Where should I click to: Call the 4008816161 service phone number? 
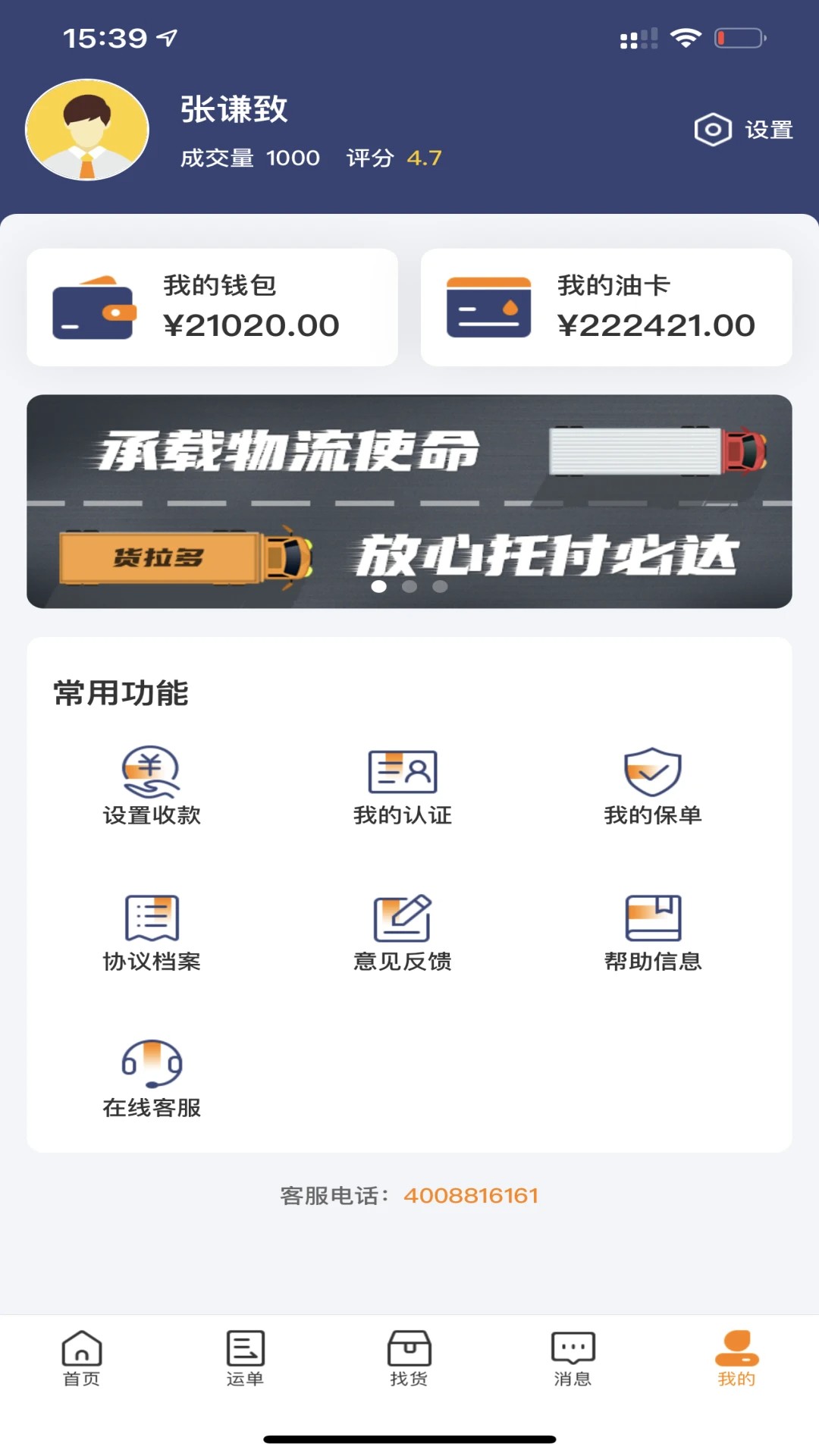coord(472,1195)
